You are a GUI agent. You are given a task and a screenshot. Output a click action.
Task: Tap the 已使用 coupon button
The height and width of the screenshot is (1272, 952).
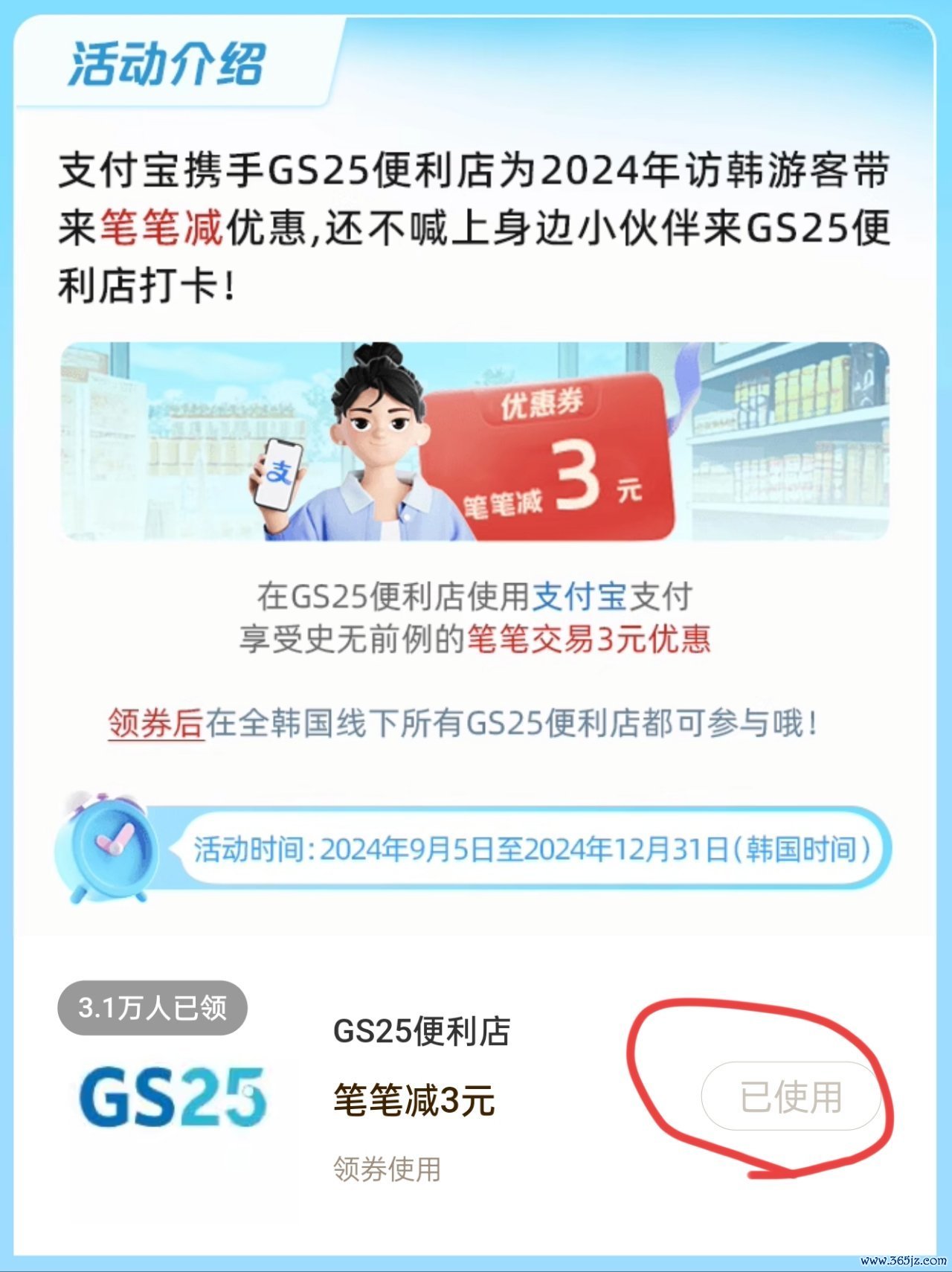pos(791,1096)
